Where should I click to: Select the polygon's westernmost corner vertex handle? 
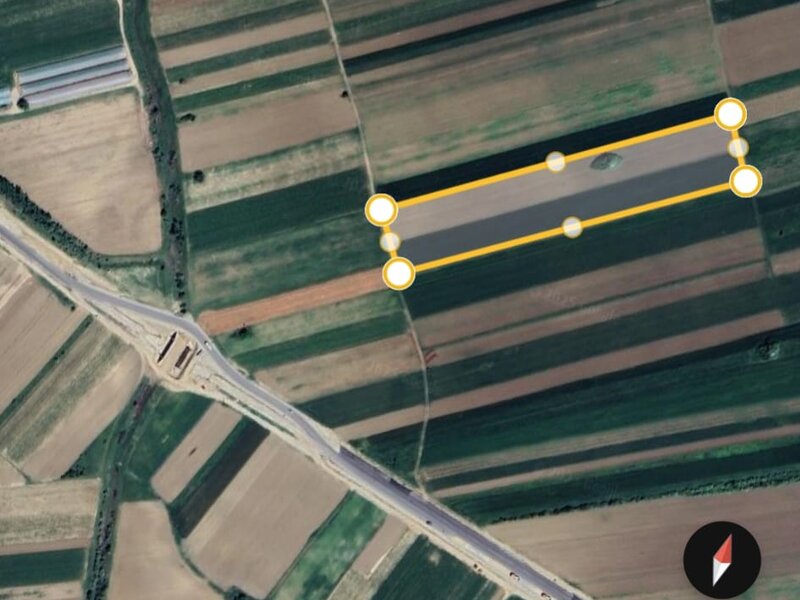coord(381,210)
